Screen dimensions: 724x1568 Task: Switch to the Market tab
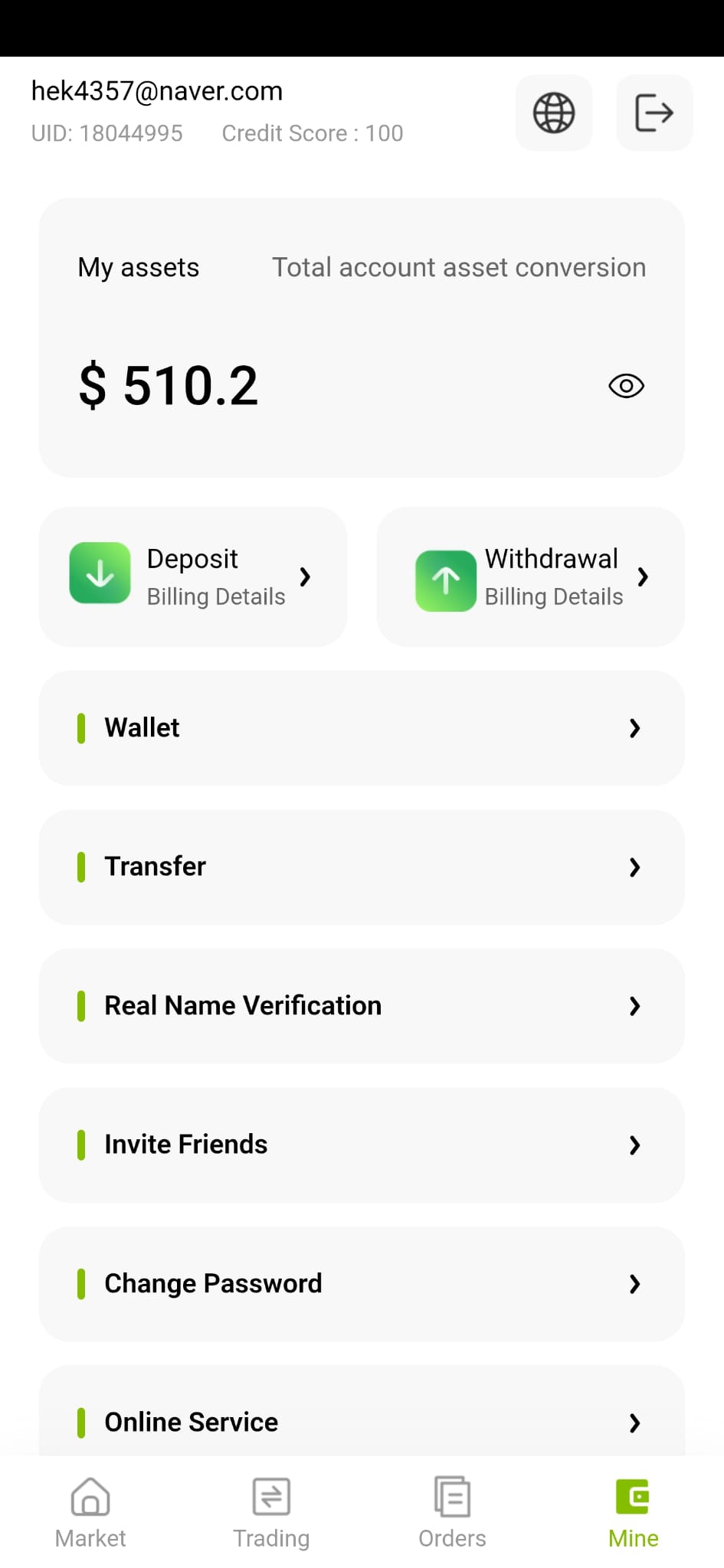pyautogui.click(x=90, y=1513)
